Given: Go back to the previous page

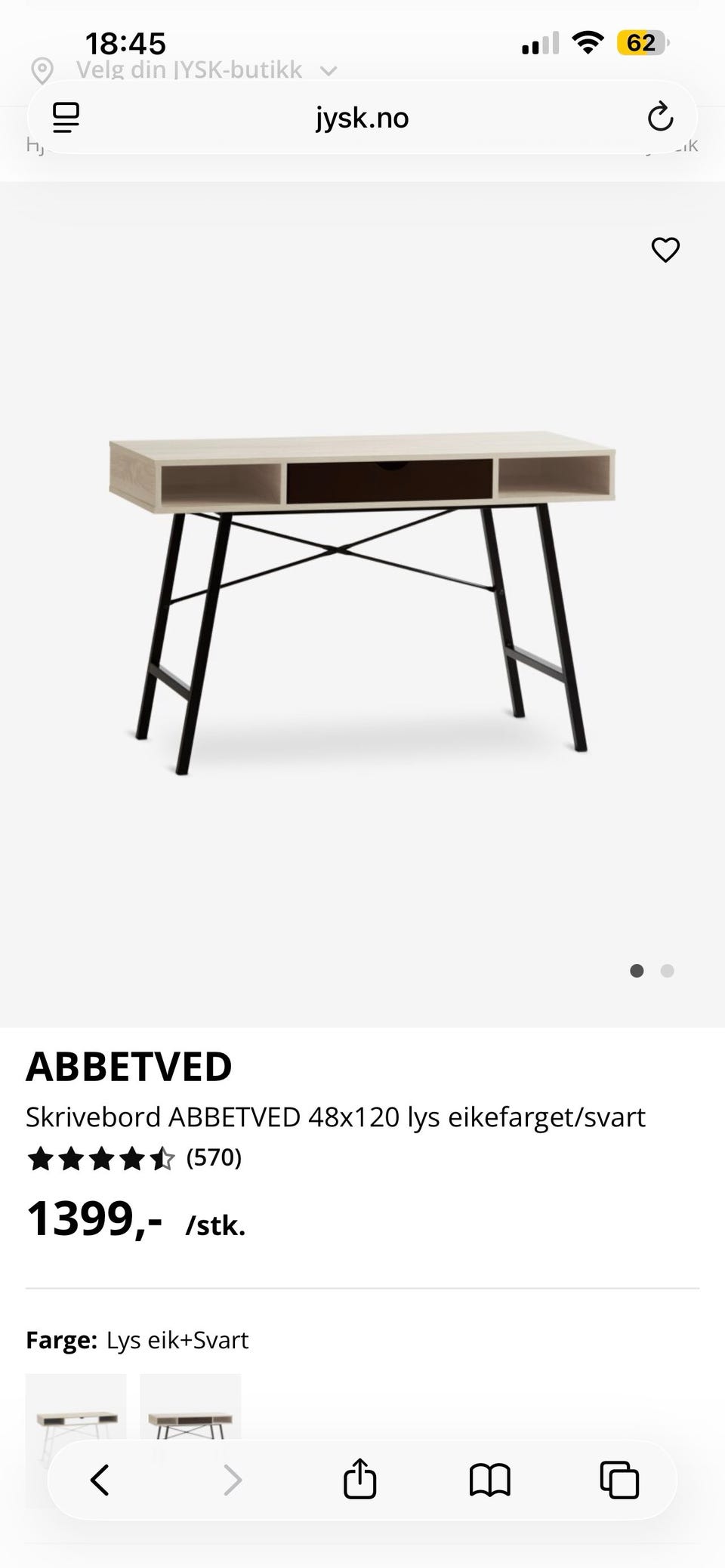Looking at the screenshot, I should point(100,1480).
